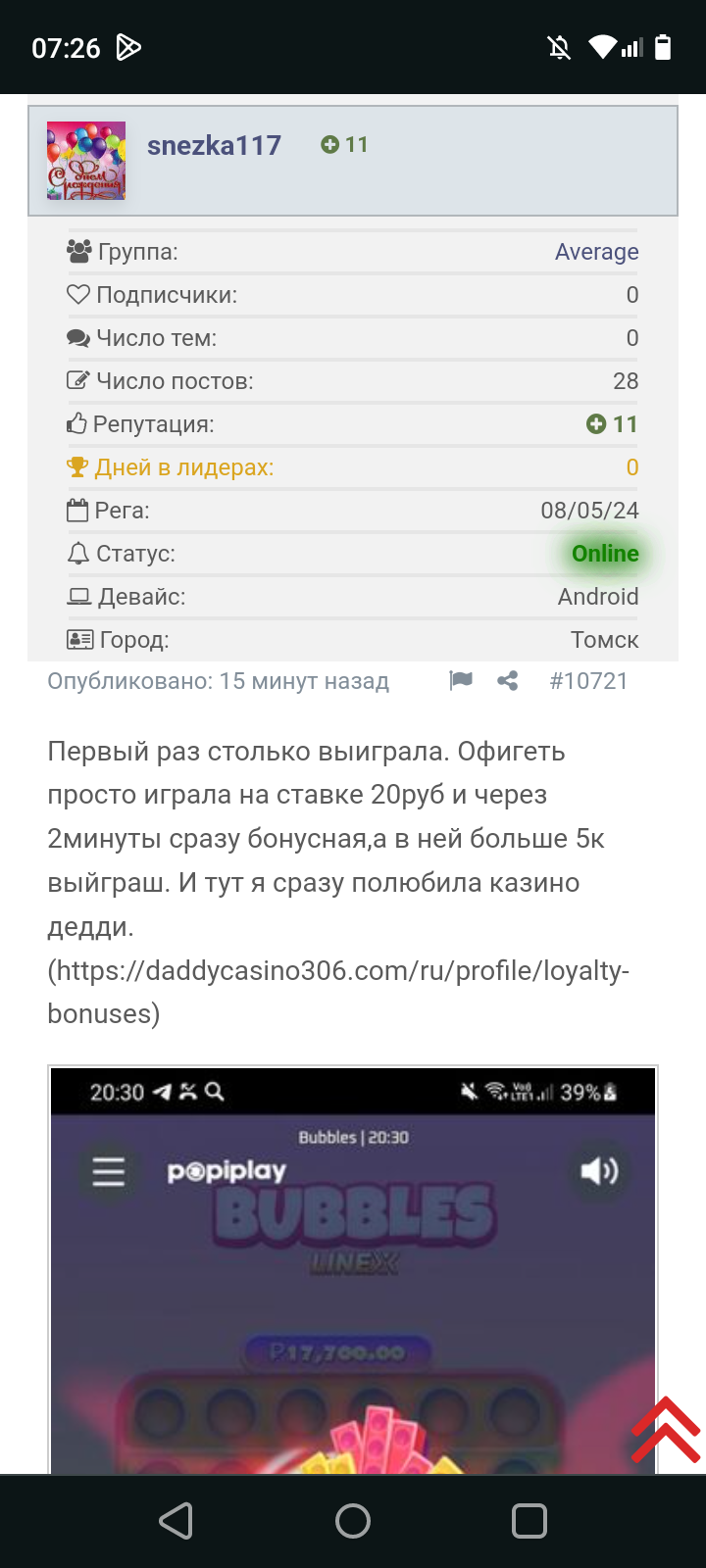Open the attached Bubbles screenshot
The height and width of the screenshot is (1568, 706).
(353, 1274)
